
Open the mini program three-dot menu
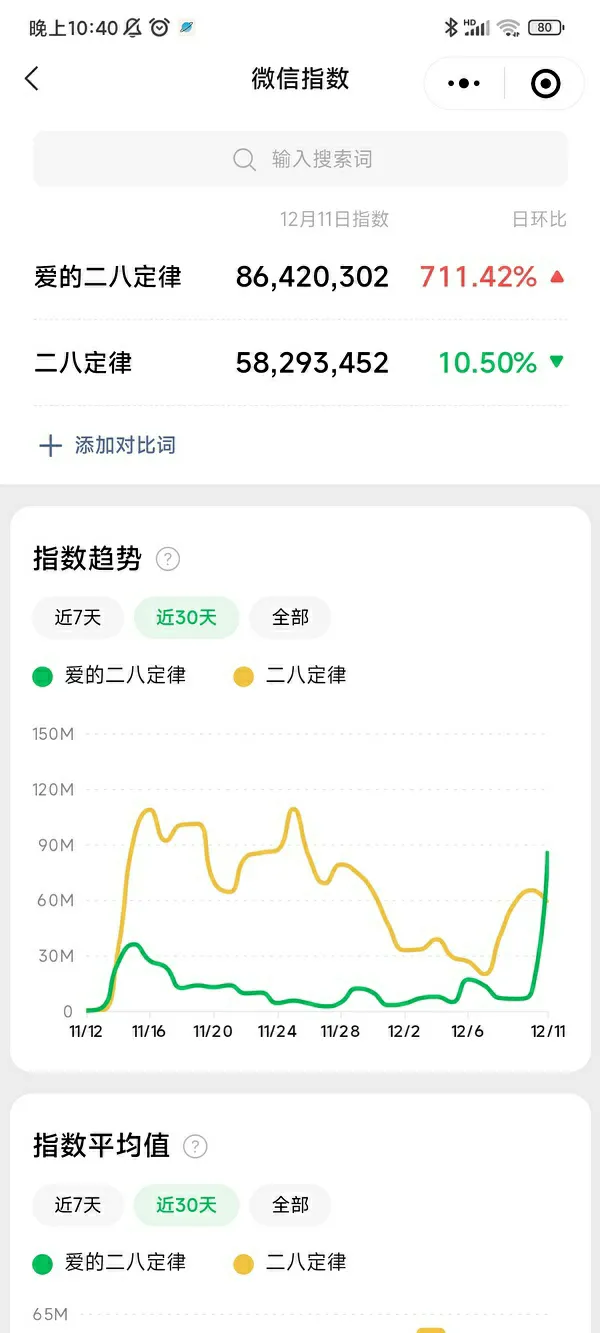click(x=464, y=84)
